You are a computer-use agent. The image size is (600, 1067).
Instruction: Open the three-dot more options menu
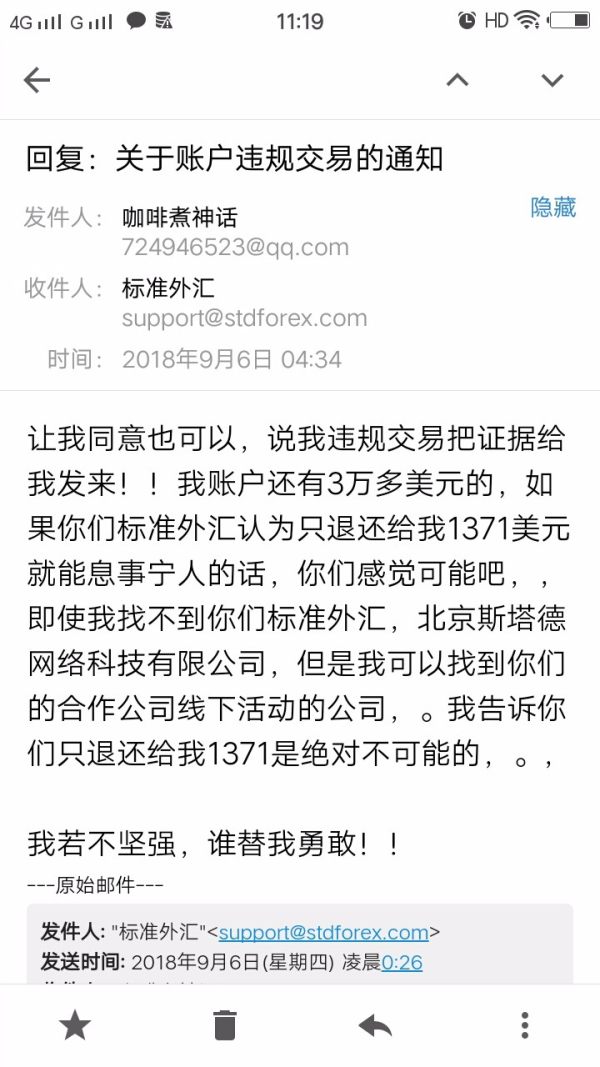coord(525,1025)
